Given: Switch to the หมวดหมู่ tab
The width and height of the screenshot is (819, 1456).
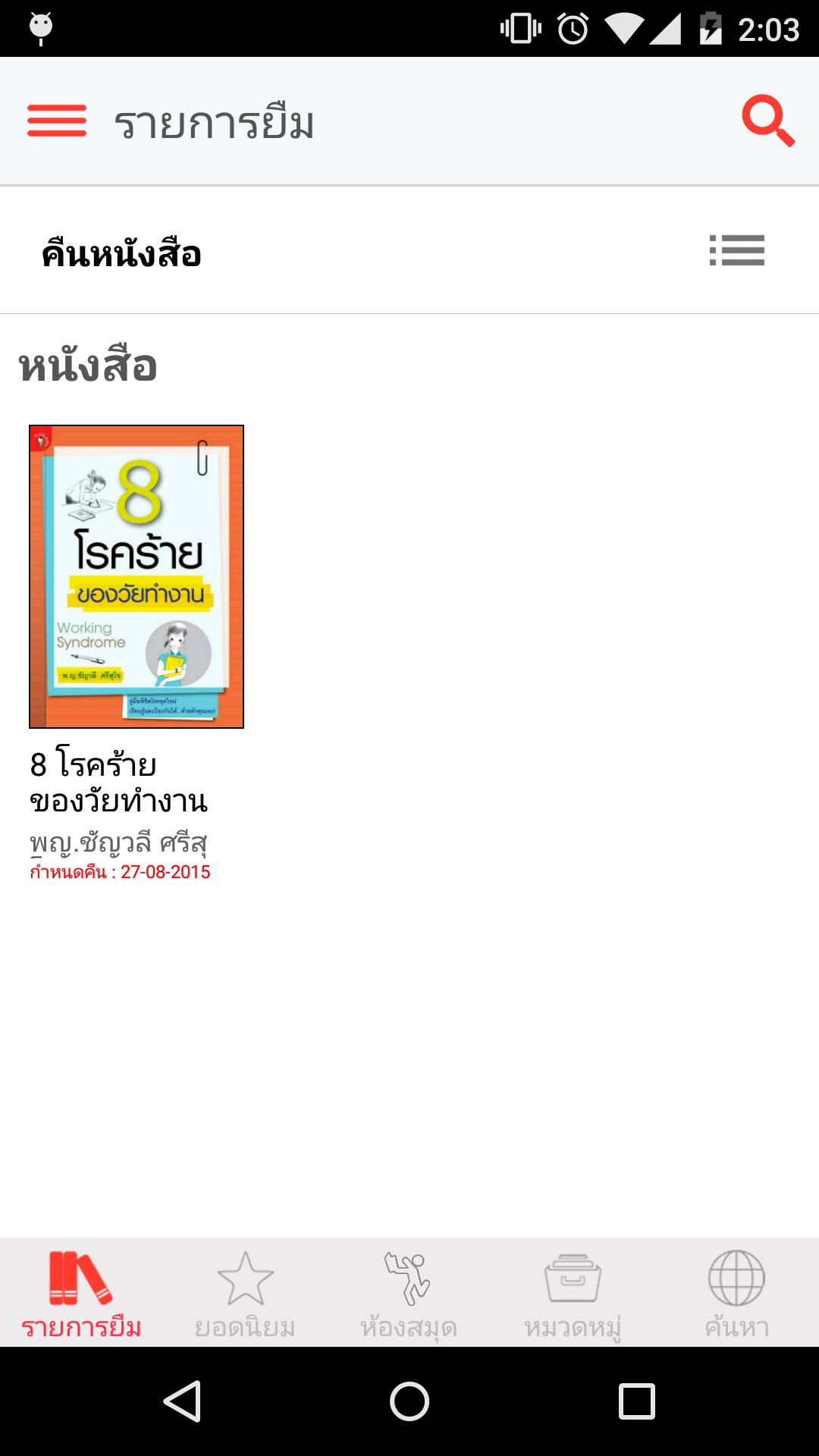Looking at the screenshot, I should coord(573,1294).
